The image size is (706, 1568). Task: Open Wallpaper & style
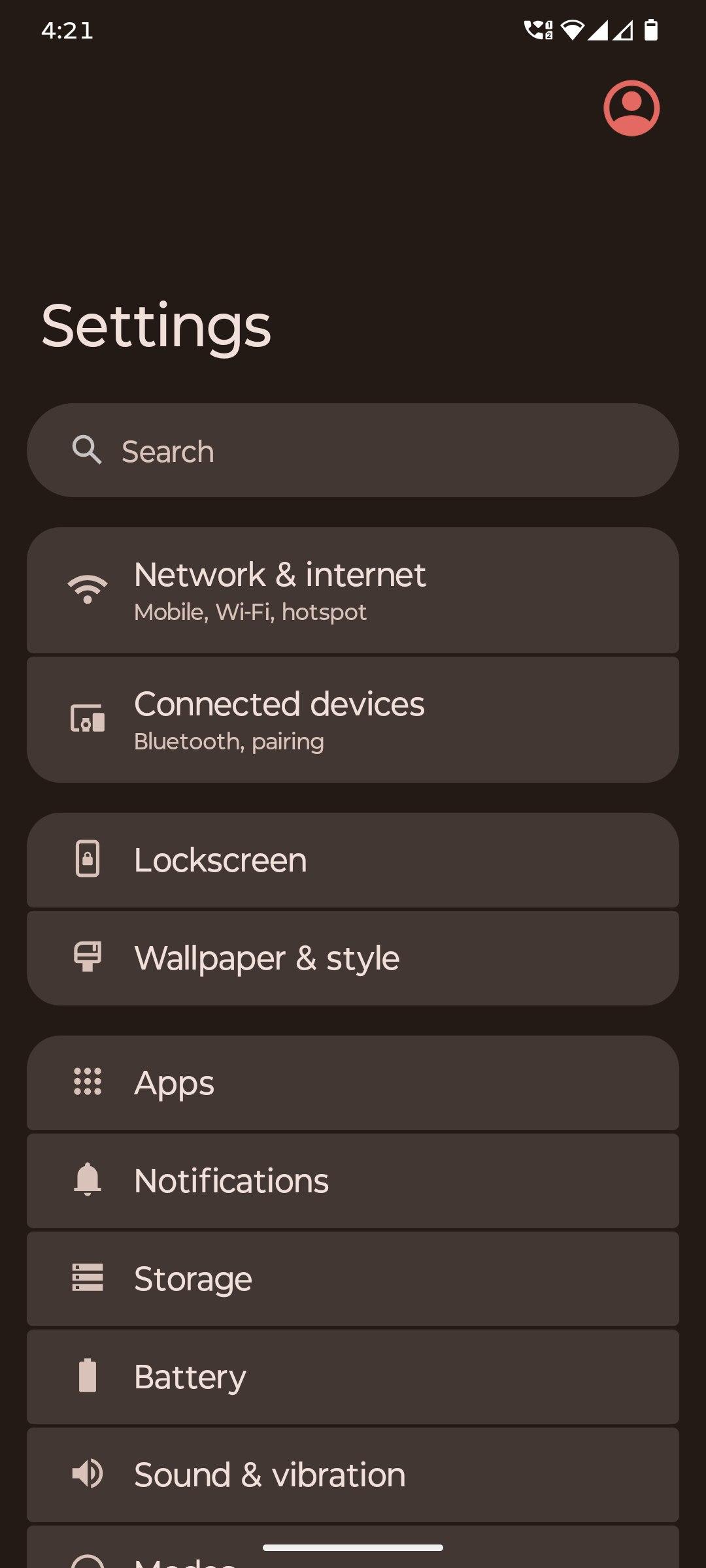coord(353,958)
